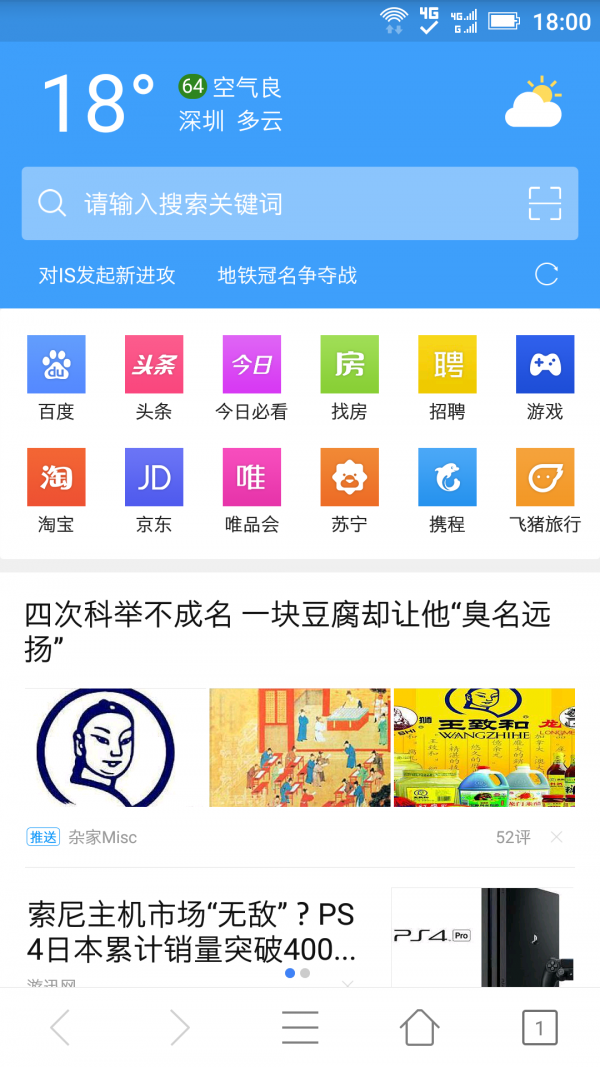
Task: Tap the search keyword input box
Action: pos(280,204)
